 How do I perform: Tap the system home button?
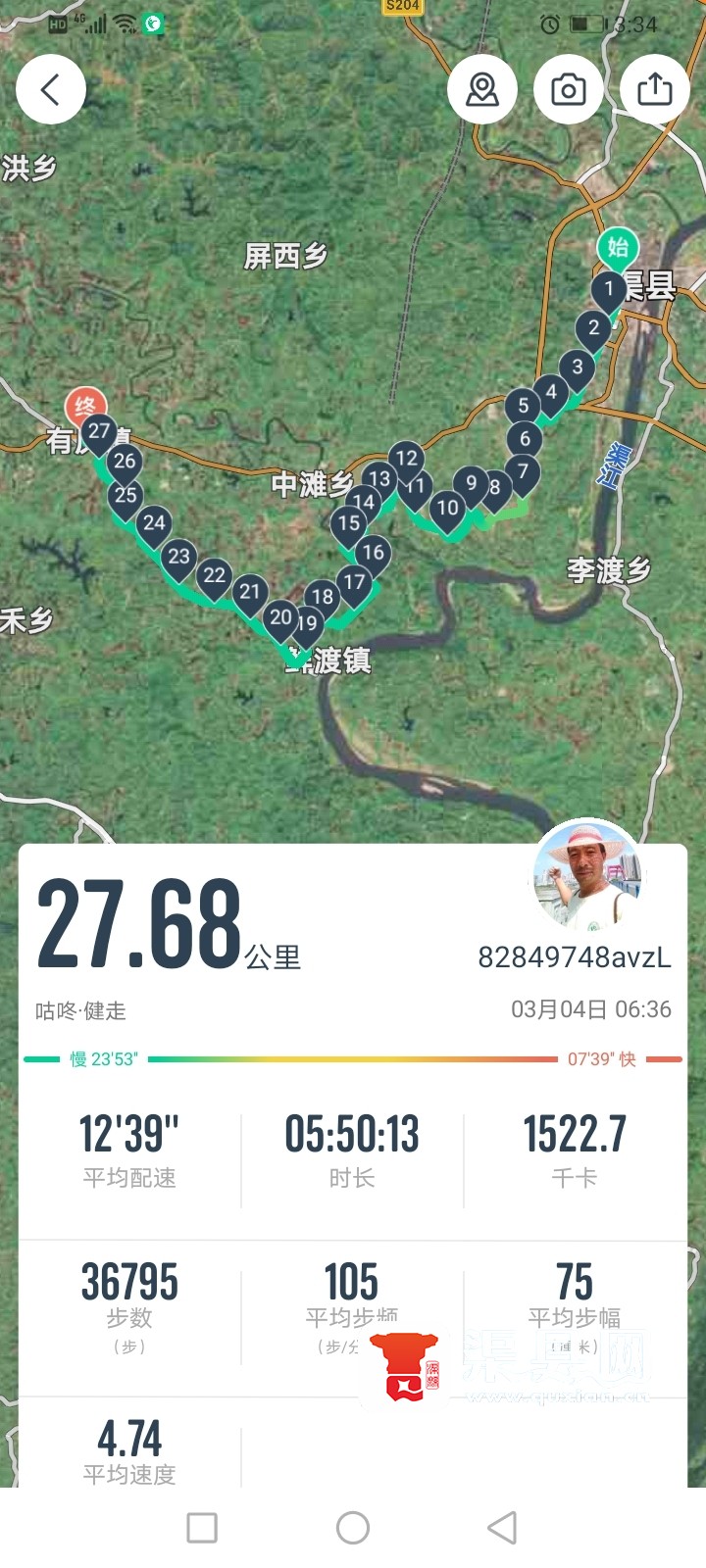(x=353, y=1527)
